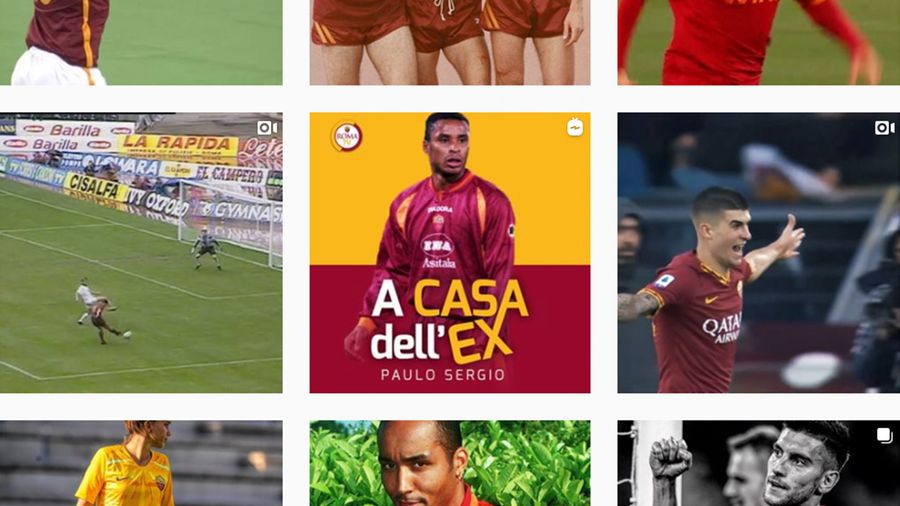The height and width of the screenshot is (506, 900).
Task: Open the penalty kick video post
Action: point(141,252)
